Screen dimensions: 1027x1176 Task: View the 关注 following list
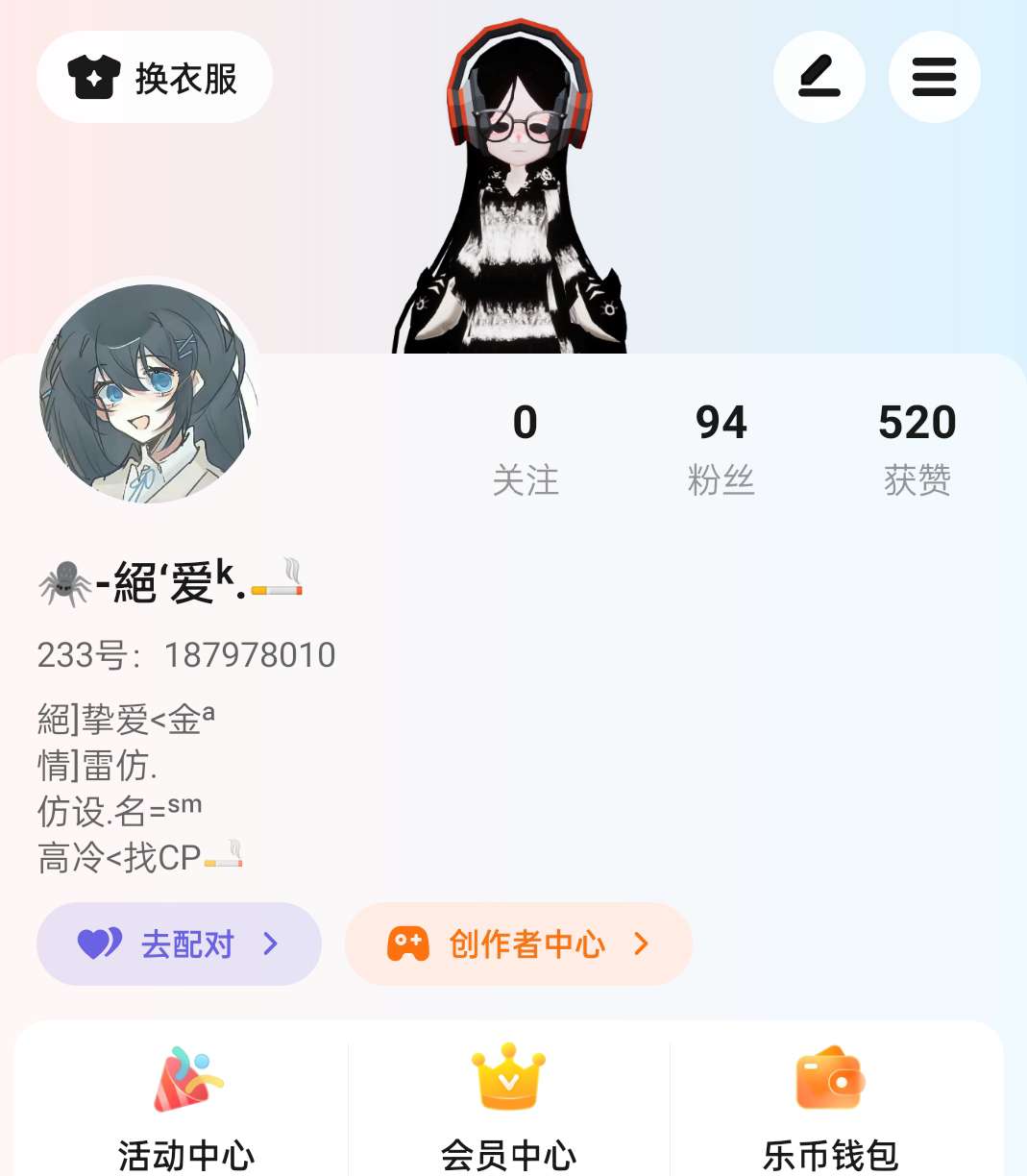526,449
